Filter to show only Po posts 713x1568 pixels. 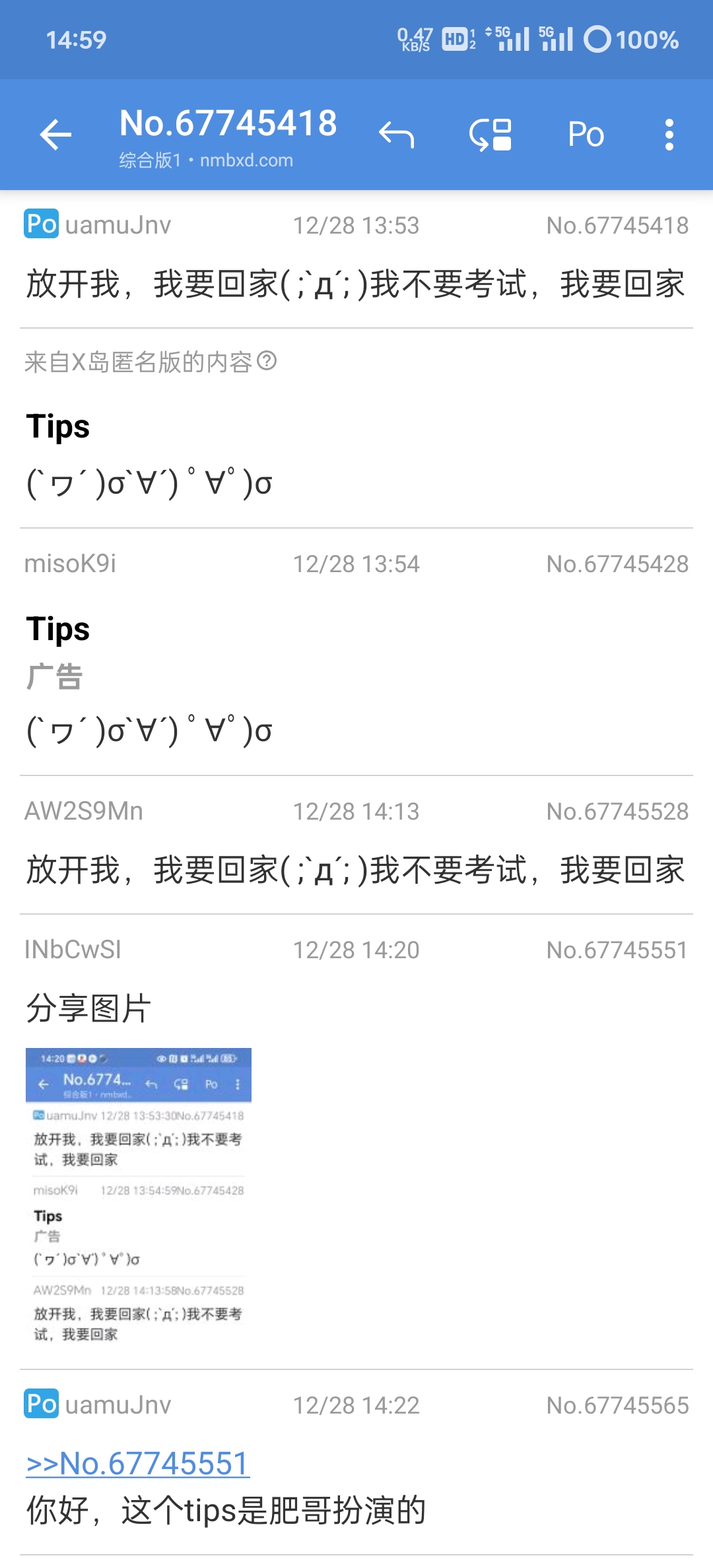(586, 135)
